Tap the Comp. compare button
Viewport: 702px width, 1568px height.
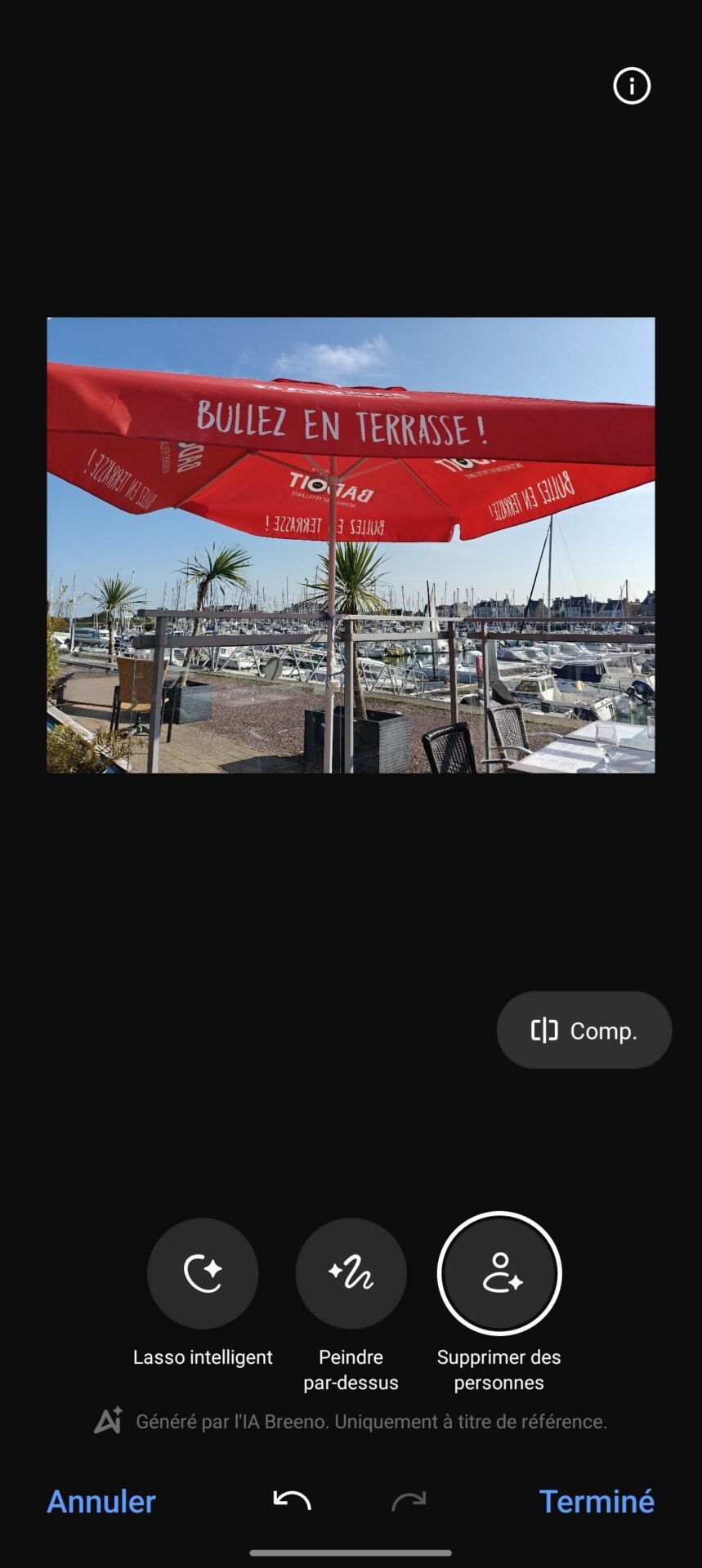tap(584, 1030)
